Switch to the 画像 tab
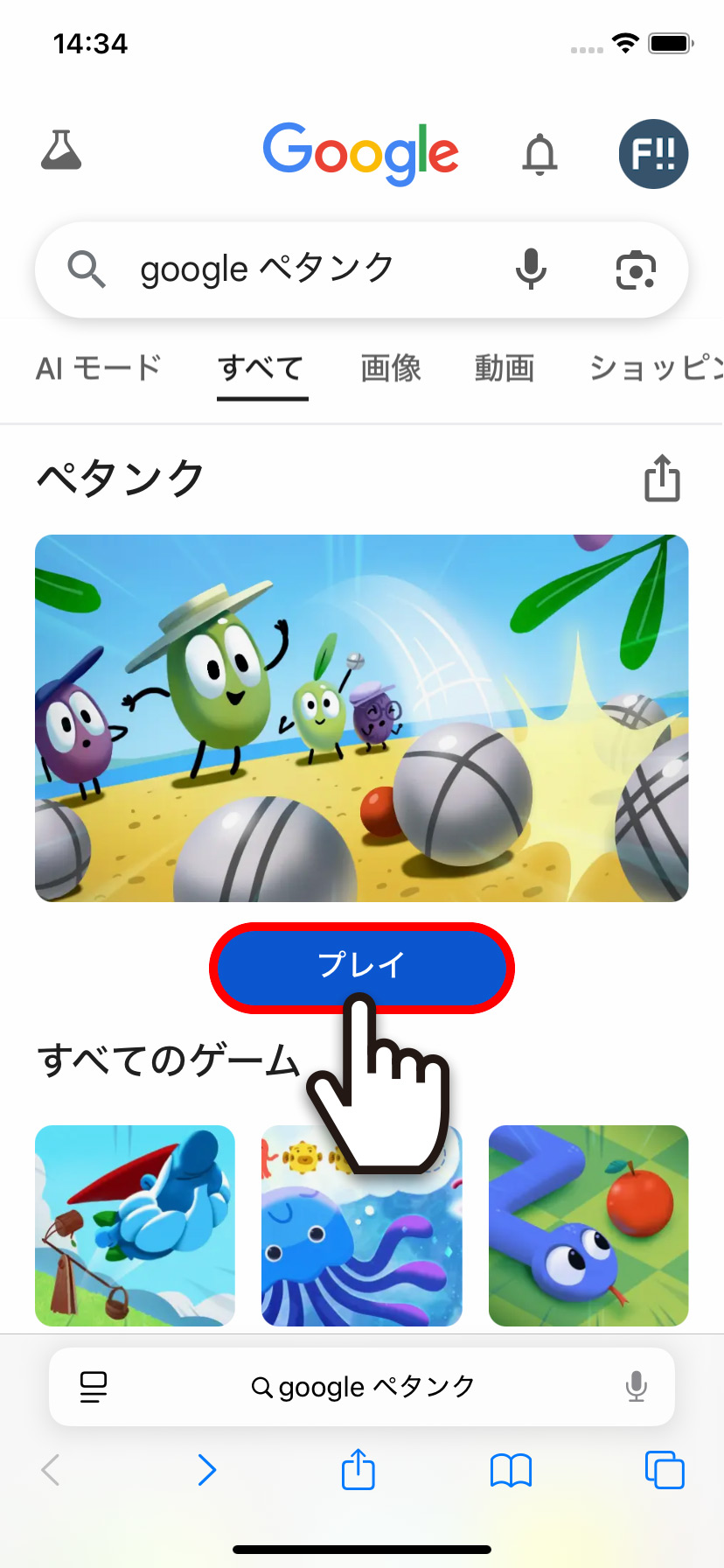Viewport: 724px width, 1568px height. [391, 368]
